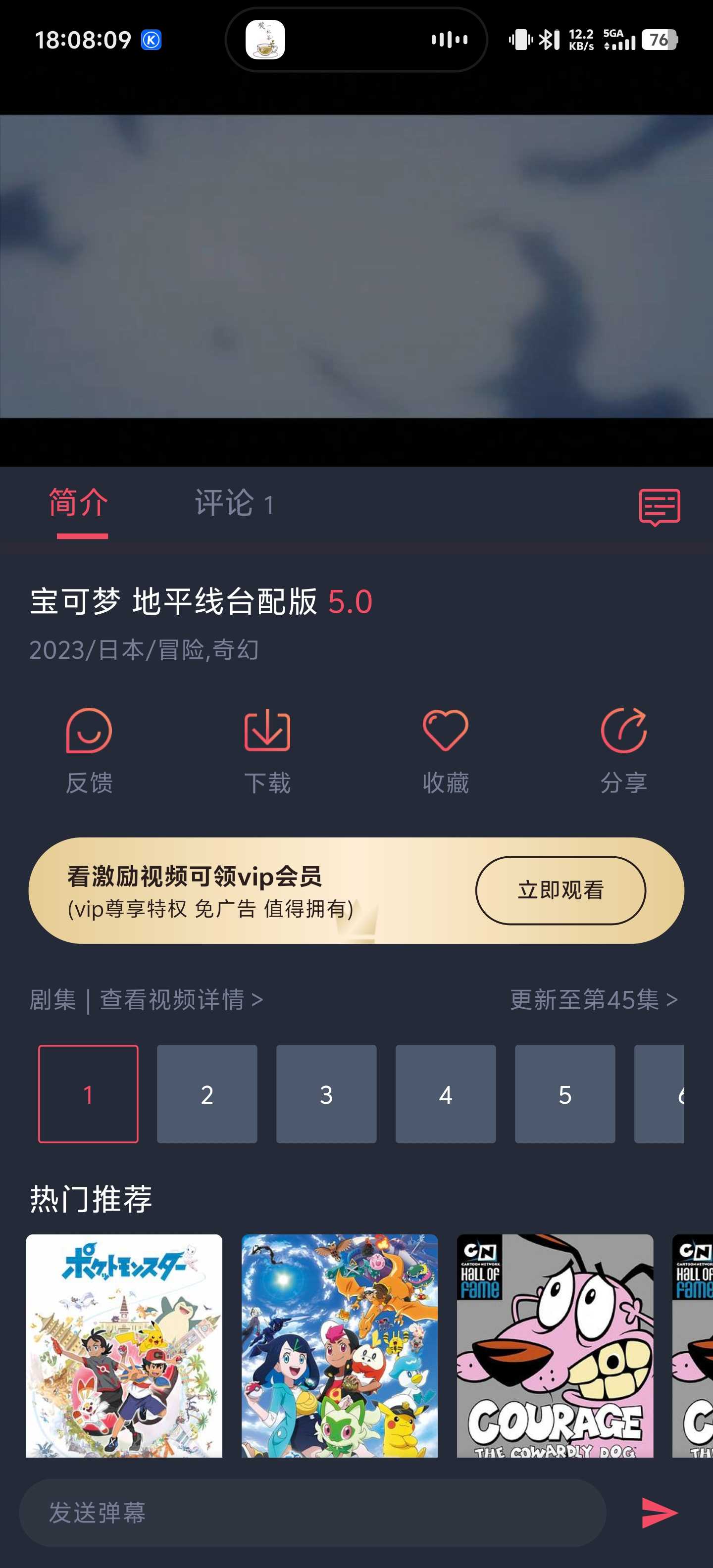
Task: Select episode 1
Action: [88, 1094]
